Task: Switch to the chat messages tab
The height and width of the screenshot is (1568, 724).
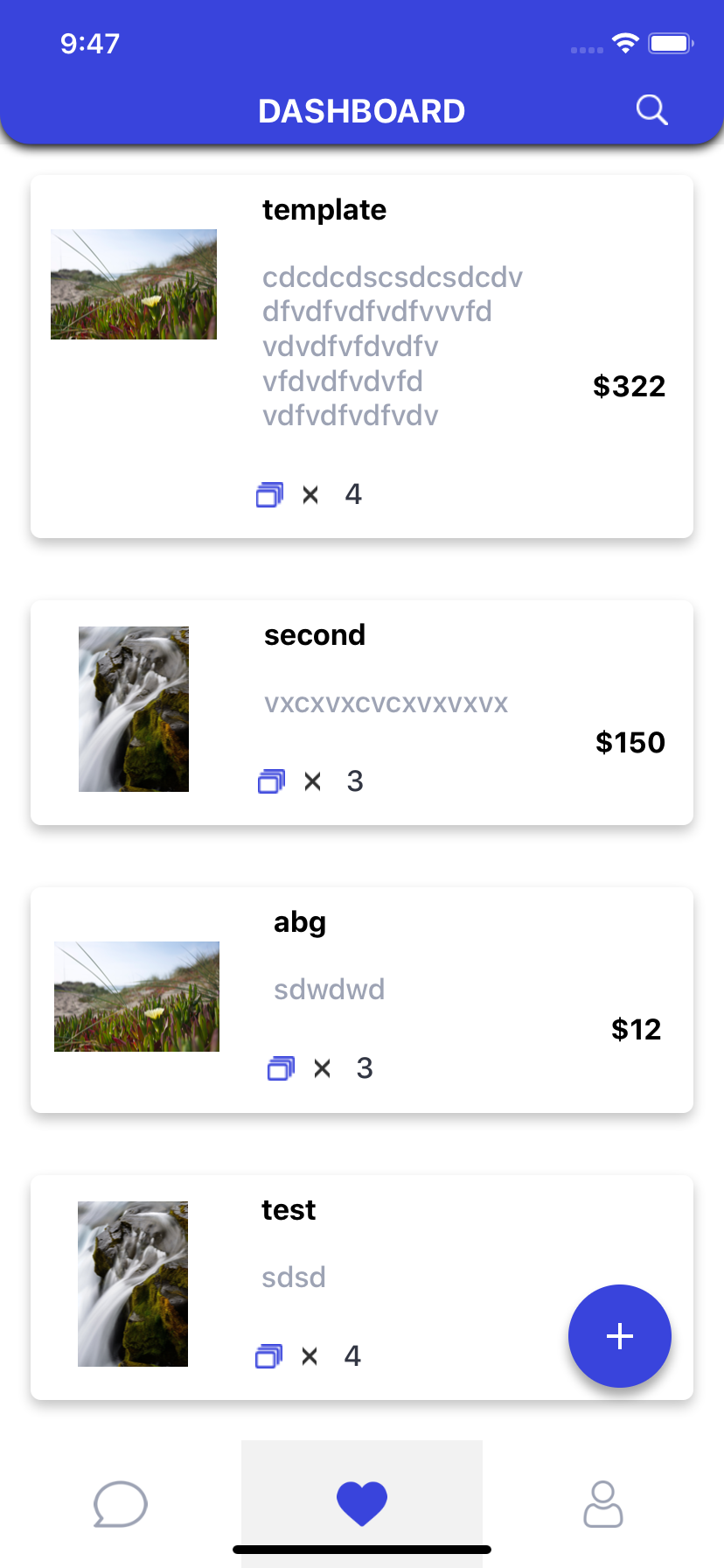Action: [121, 1503]
